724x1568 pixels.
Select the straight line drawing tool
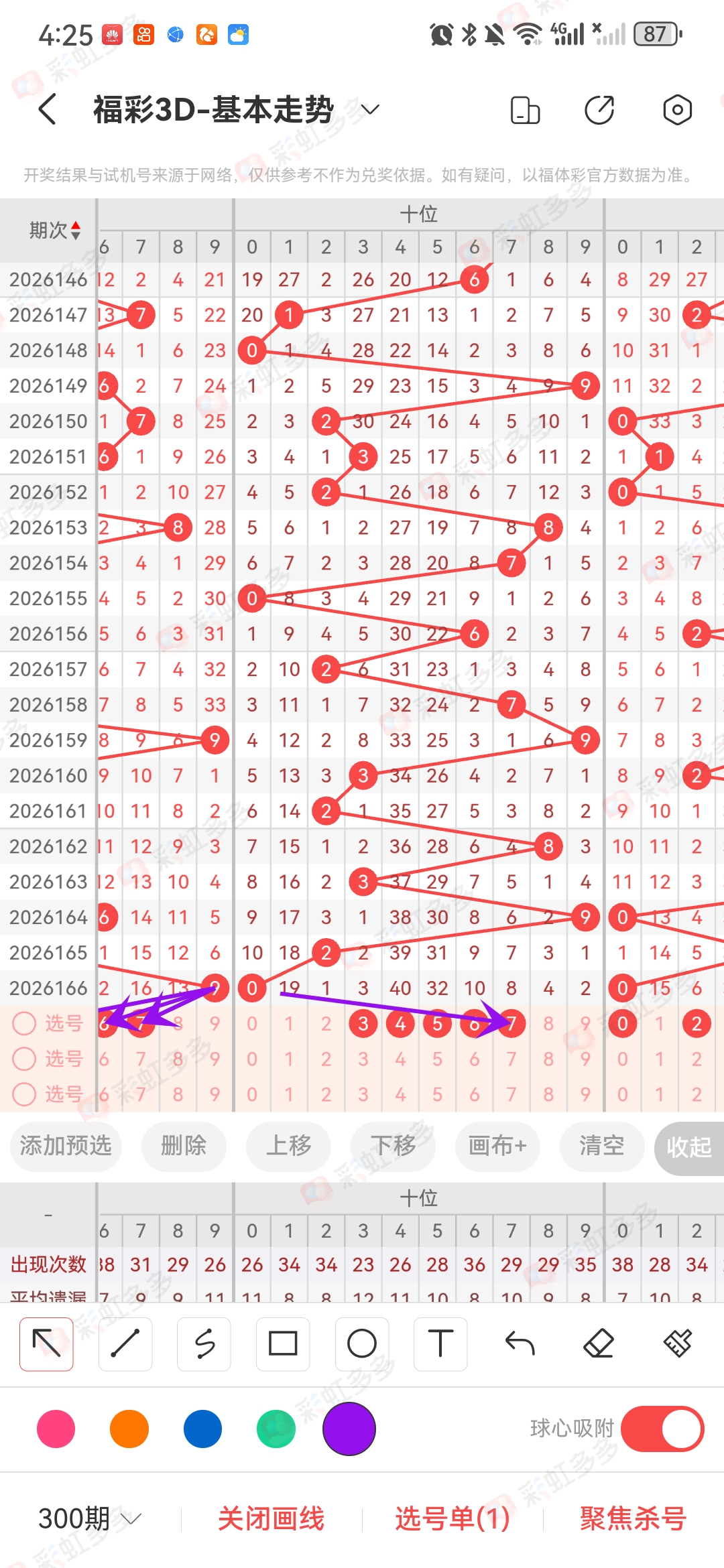click(125, 1344)
